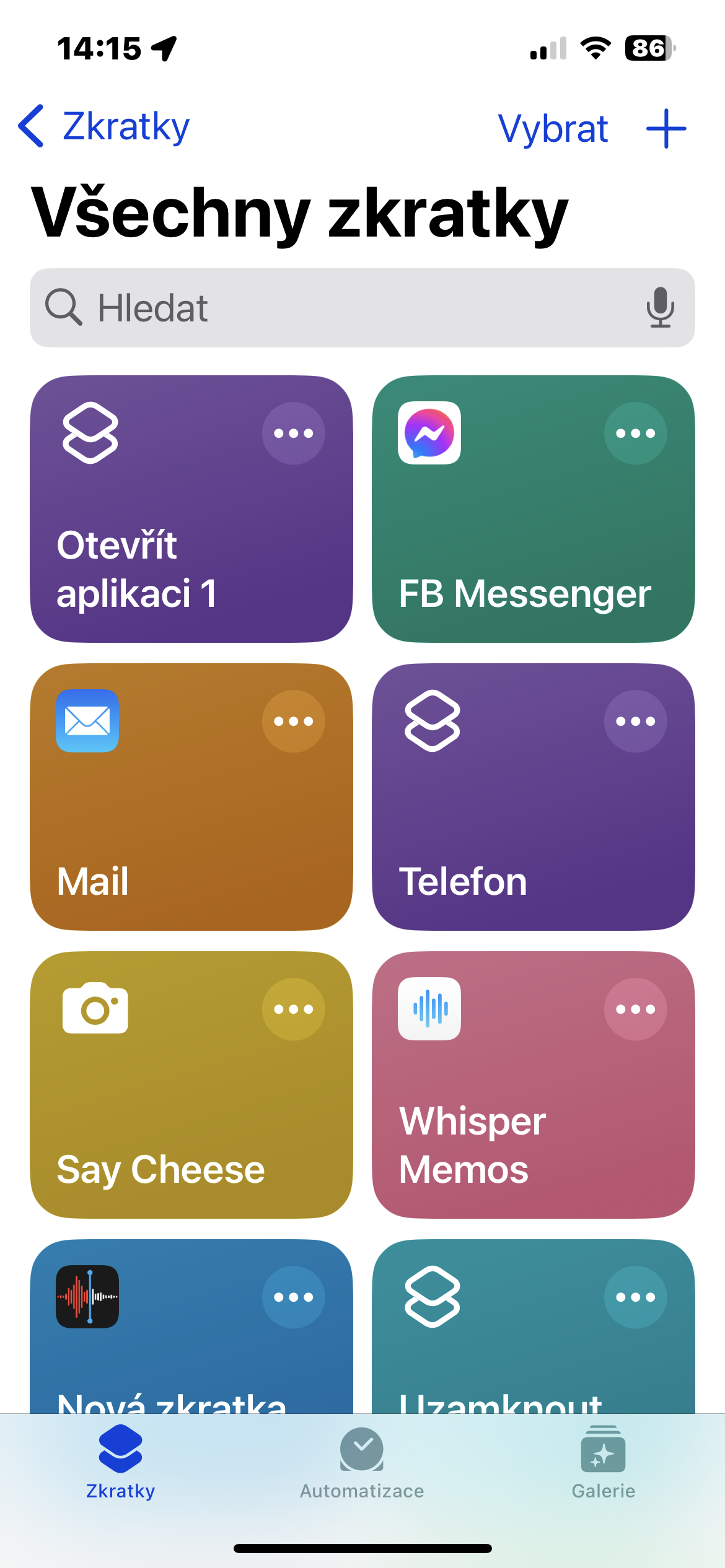Open Nová zkratka three-dot options
Screen dimensions: 725x1568
point(293,1297)
